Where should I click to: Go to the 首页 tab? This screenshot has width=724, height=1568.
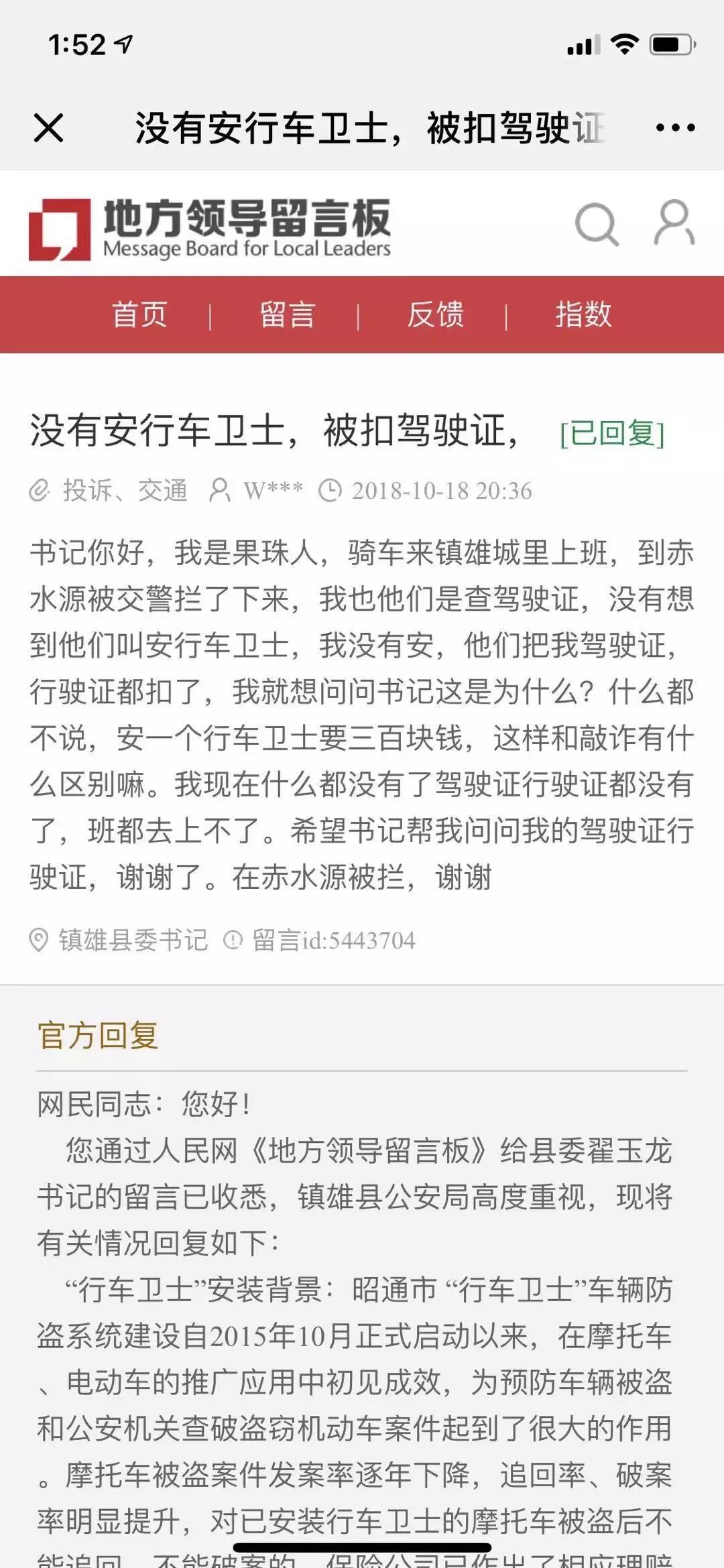click(x=139, y=314)
